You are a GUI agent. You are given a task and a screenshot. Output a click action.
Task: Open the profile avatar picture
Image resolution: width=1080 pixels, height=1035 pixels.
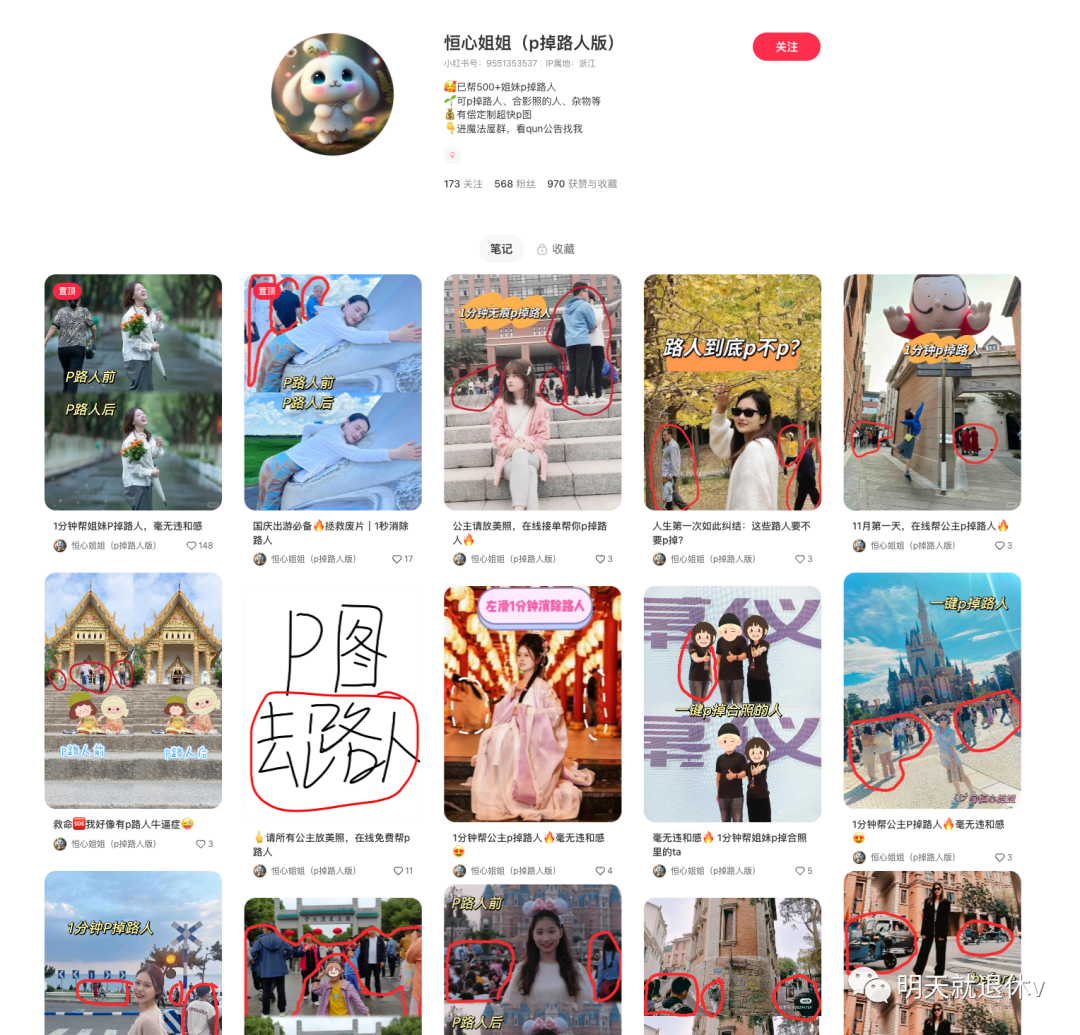(x=332, y=94)
